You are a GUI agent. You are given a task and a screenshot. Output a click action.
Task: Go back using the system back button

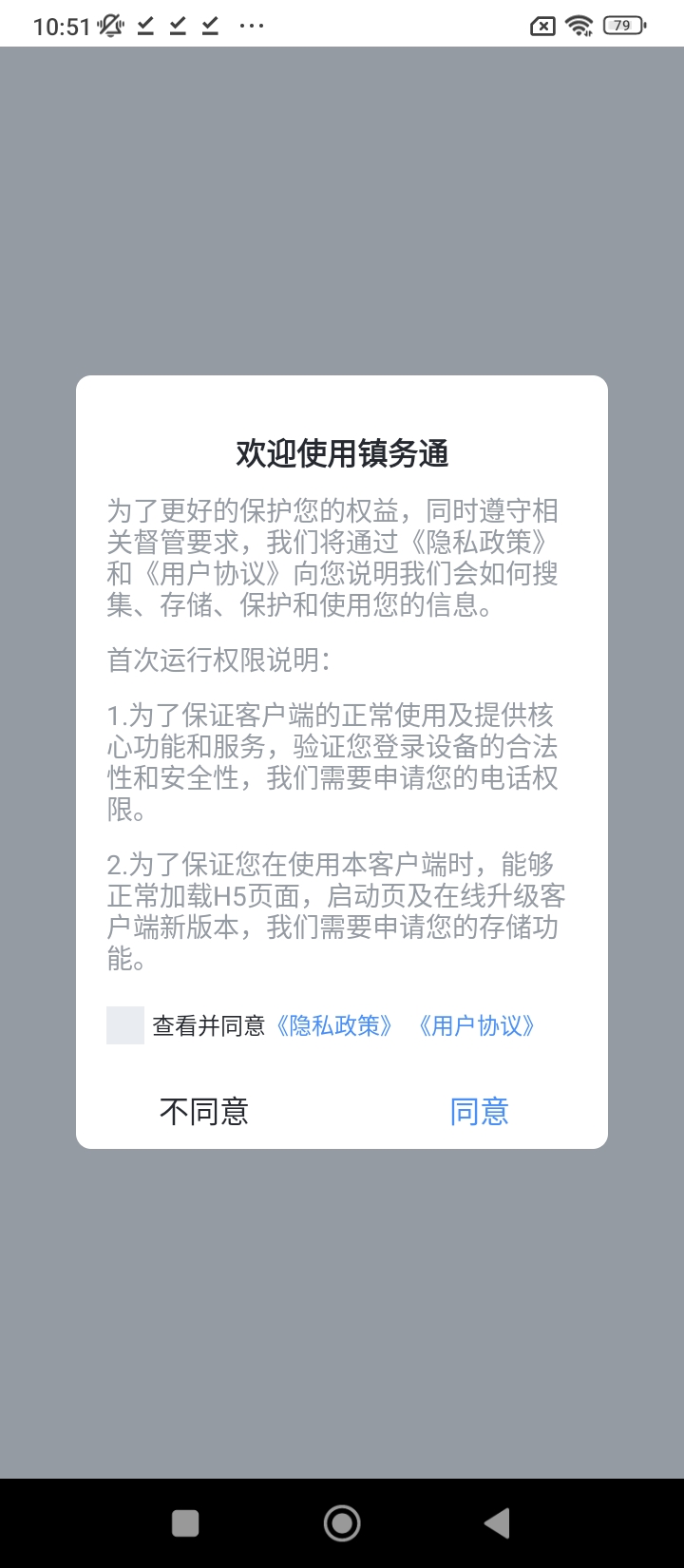497,1523
